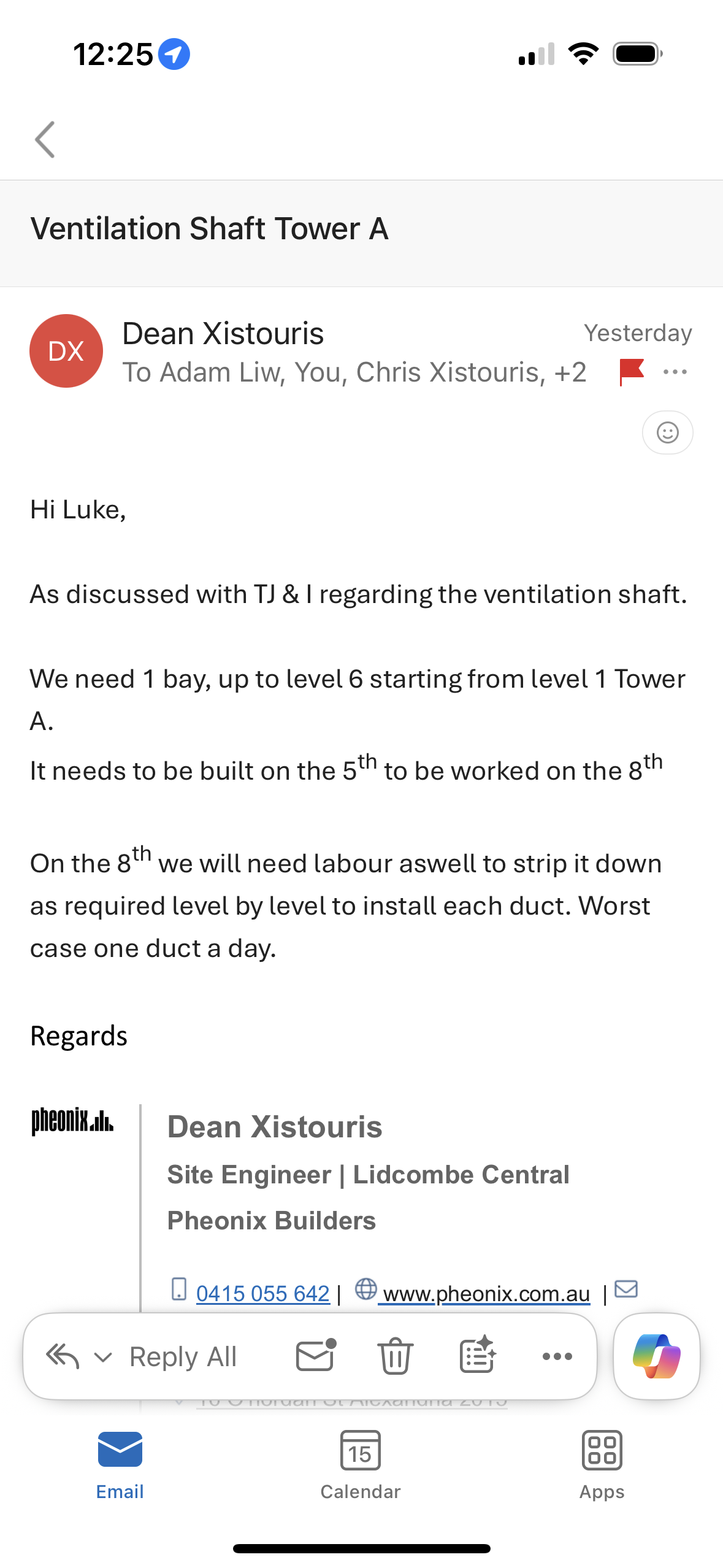Go back to the inbox
Image resolution: width=723 pixels, height=1568 pixels.
45,140
